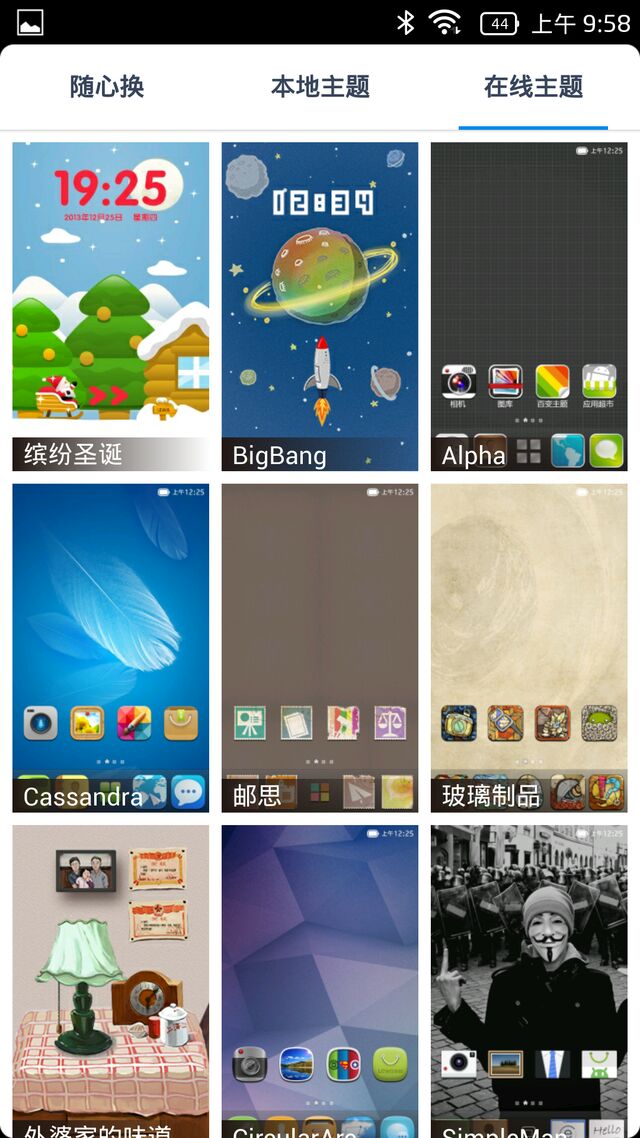Open the 外婆家的味道 theme
Image resolution: width=640 pixels, height=1138 pixels.
click(x=111, y=980)
